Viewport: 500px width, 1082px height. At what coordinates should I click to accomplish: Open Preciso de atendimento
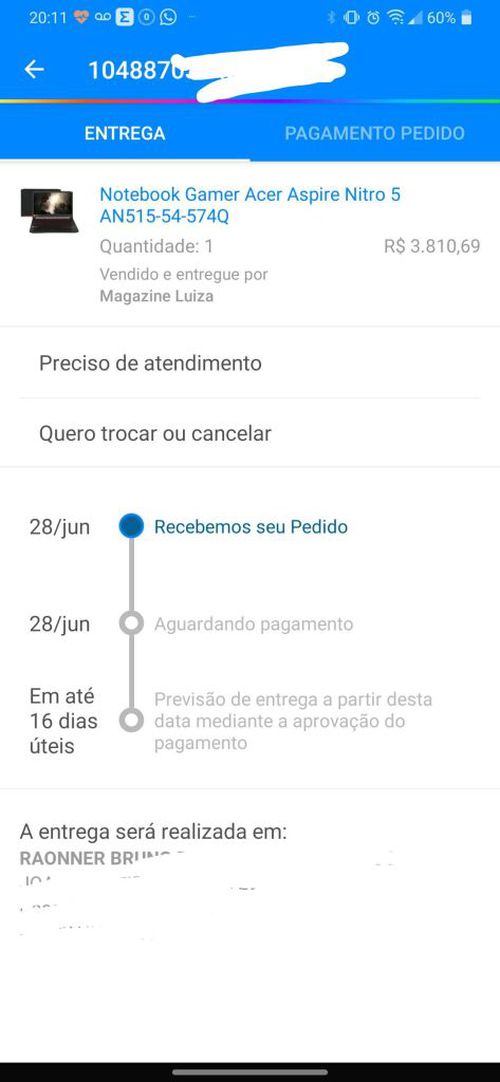[x=250, y=363]
